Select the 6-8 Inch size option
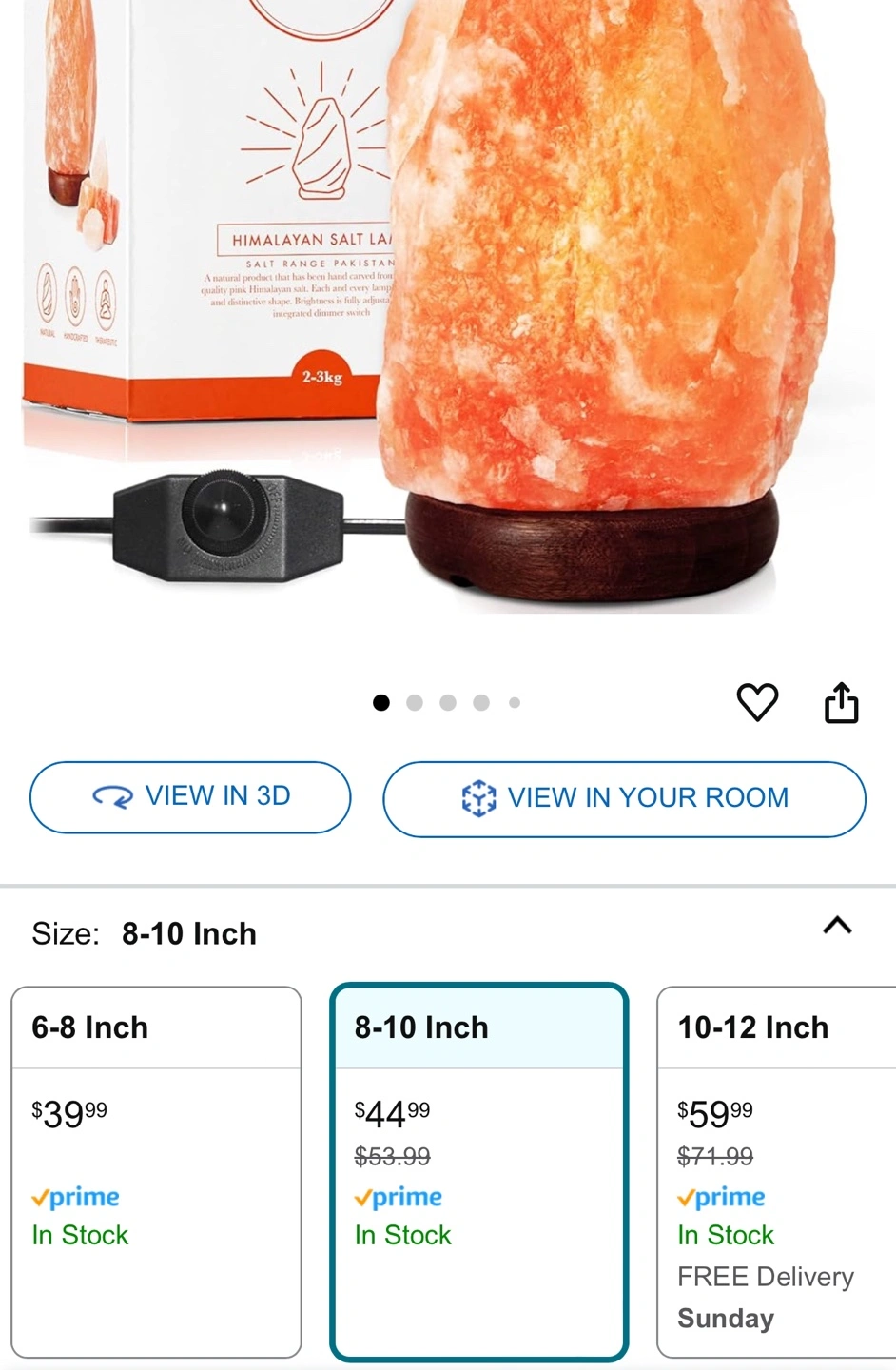 tap(156, 1170)
